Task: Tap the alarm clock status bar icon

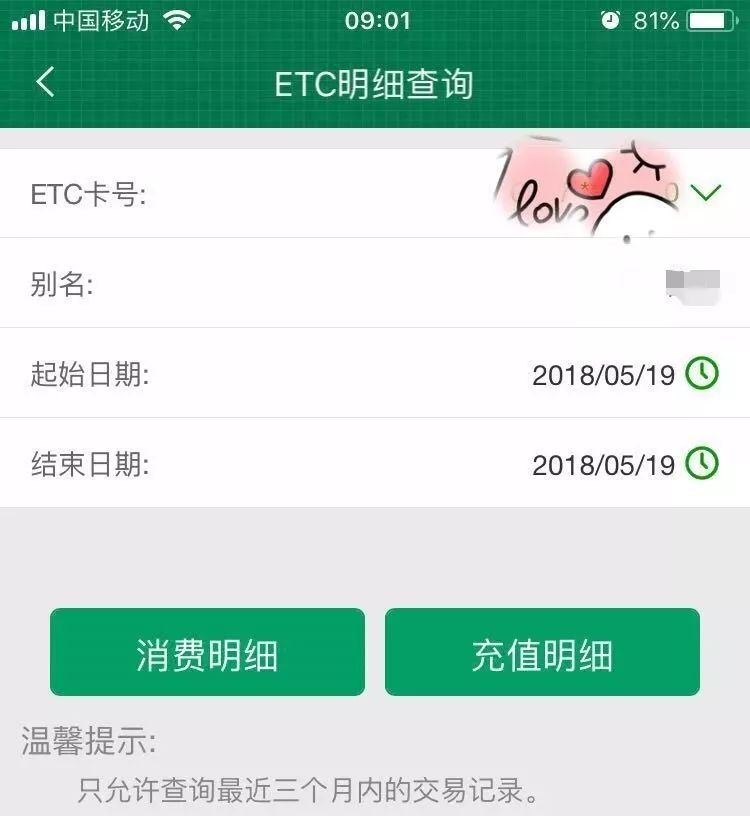Action: click(x=611, y=17)
